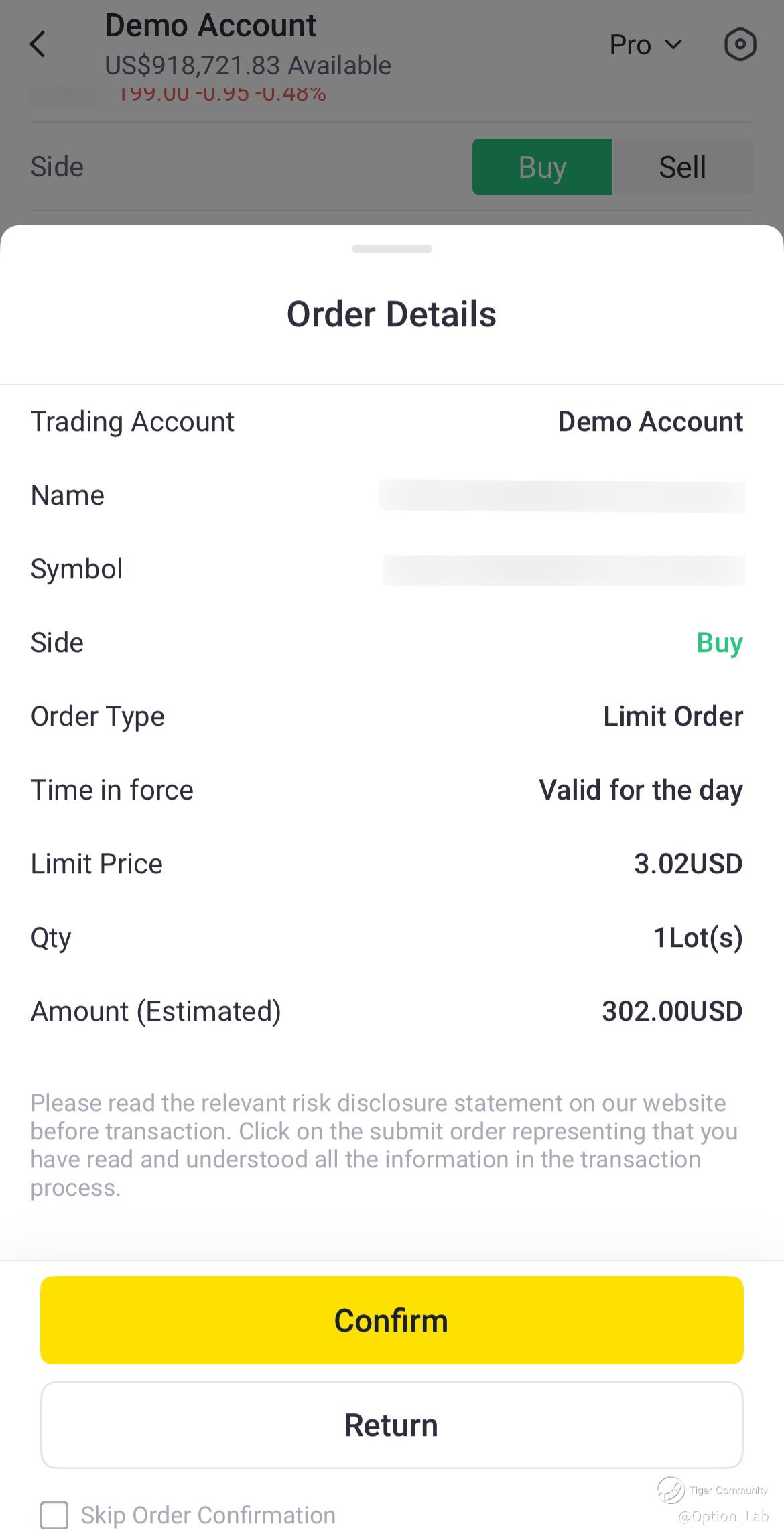
Task: Select the Buy side
Action: pos(541,167)
